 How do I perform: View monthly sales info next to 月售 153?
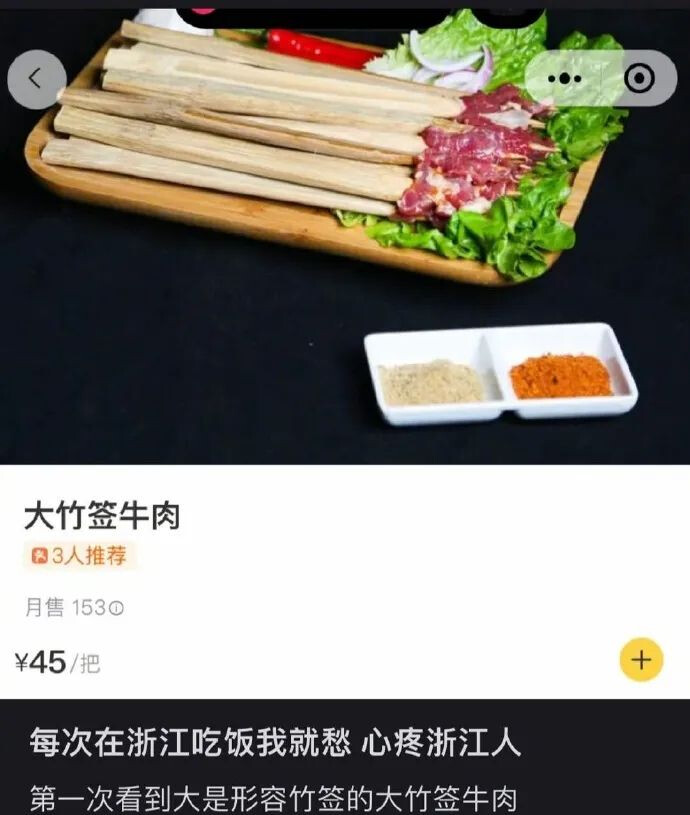[116, 608]
